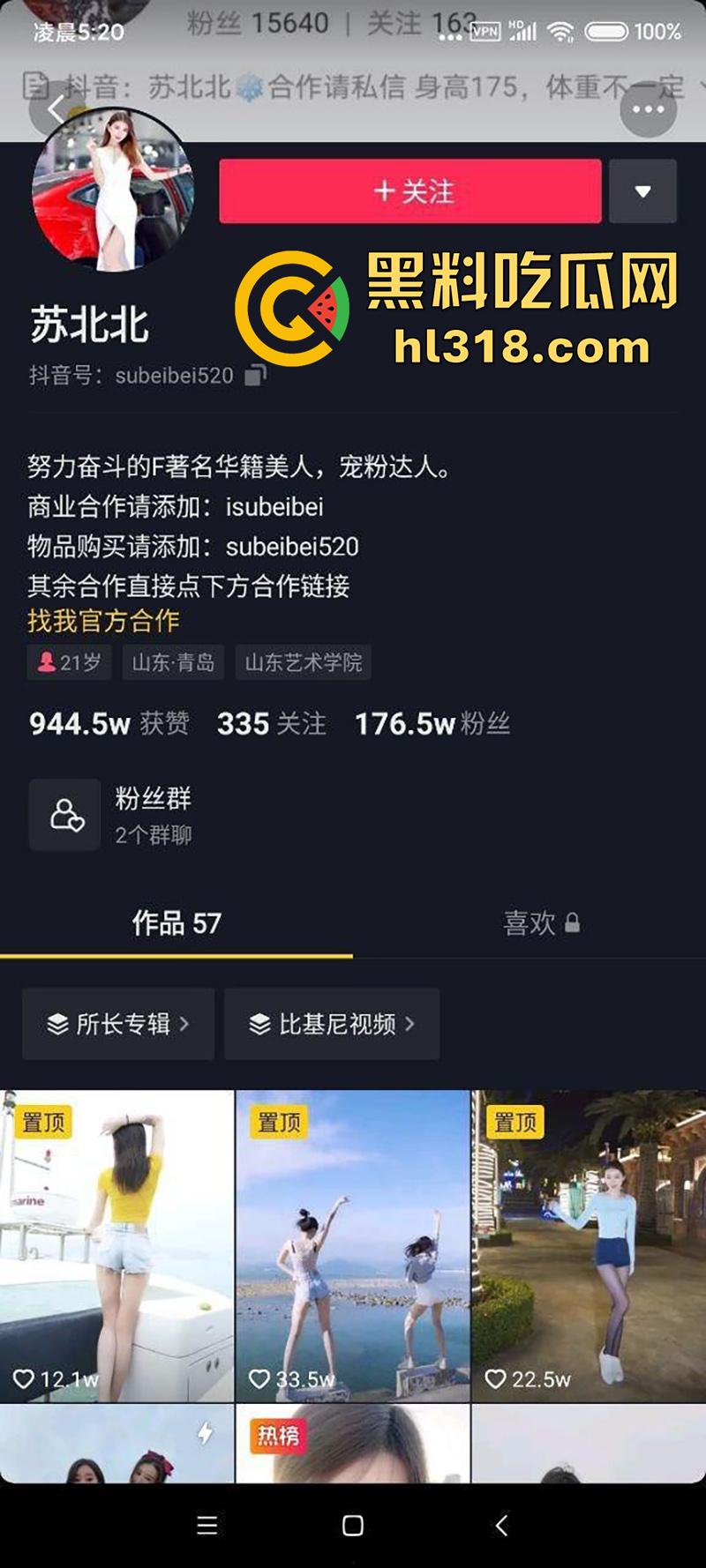706x1568 pixels.
Task: Tap the lock icon on the 喜欢 tab
Action: coord(575,922)
